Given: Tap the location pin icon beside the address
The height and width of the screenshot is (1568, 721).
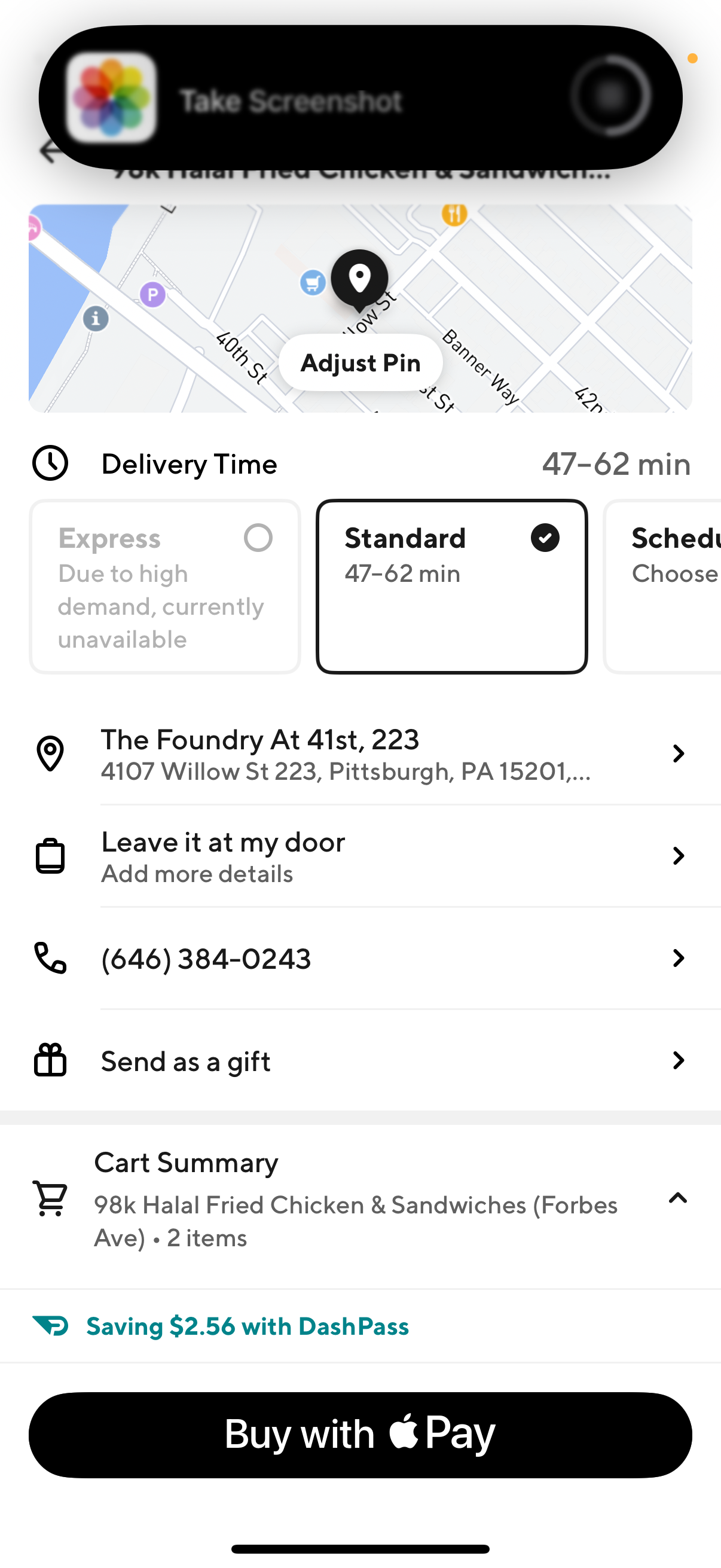Looking at the screenshot, I should click(x=50, y=754).
